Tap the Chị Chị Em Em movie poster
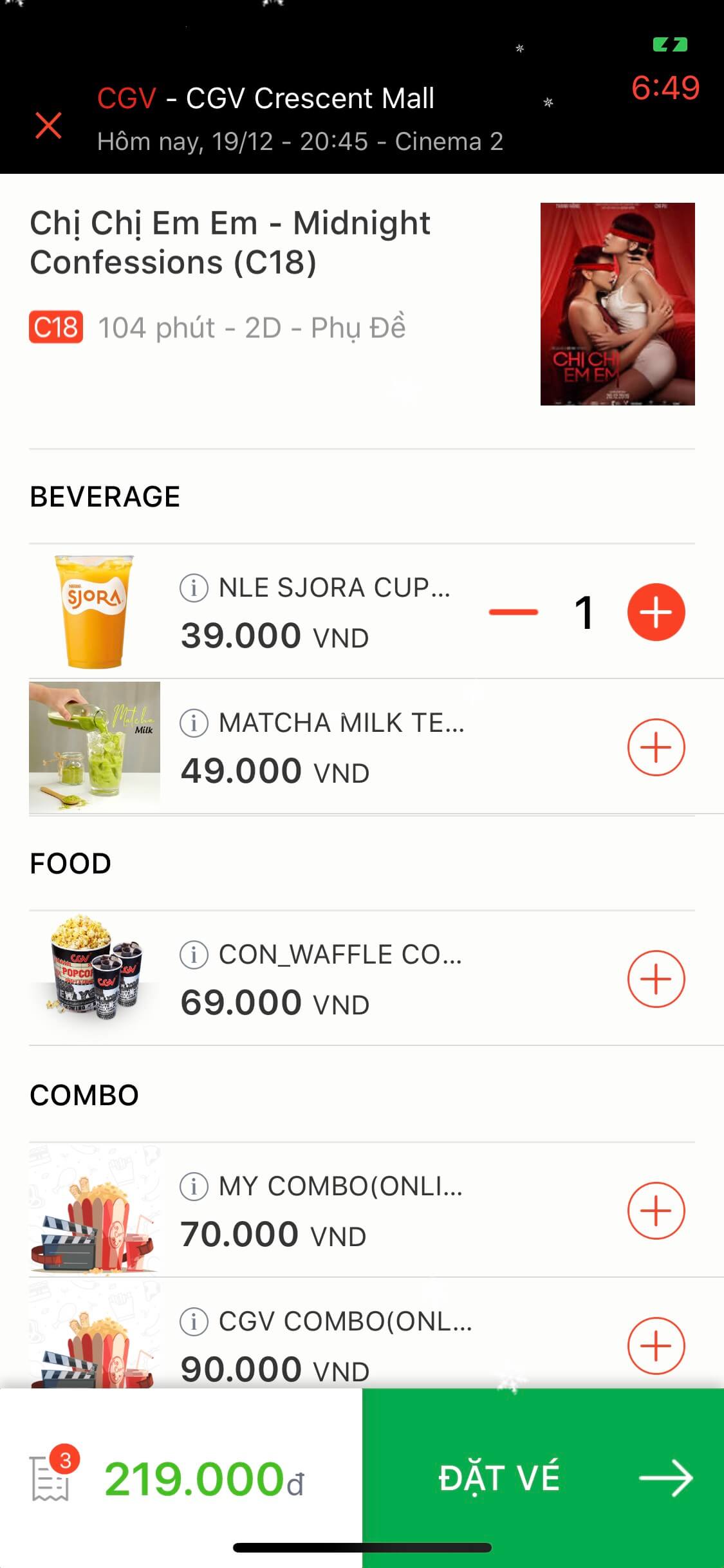Image resolution: width=724 pixels, height=1568 pixels. click(x=617, y=304)
